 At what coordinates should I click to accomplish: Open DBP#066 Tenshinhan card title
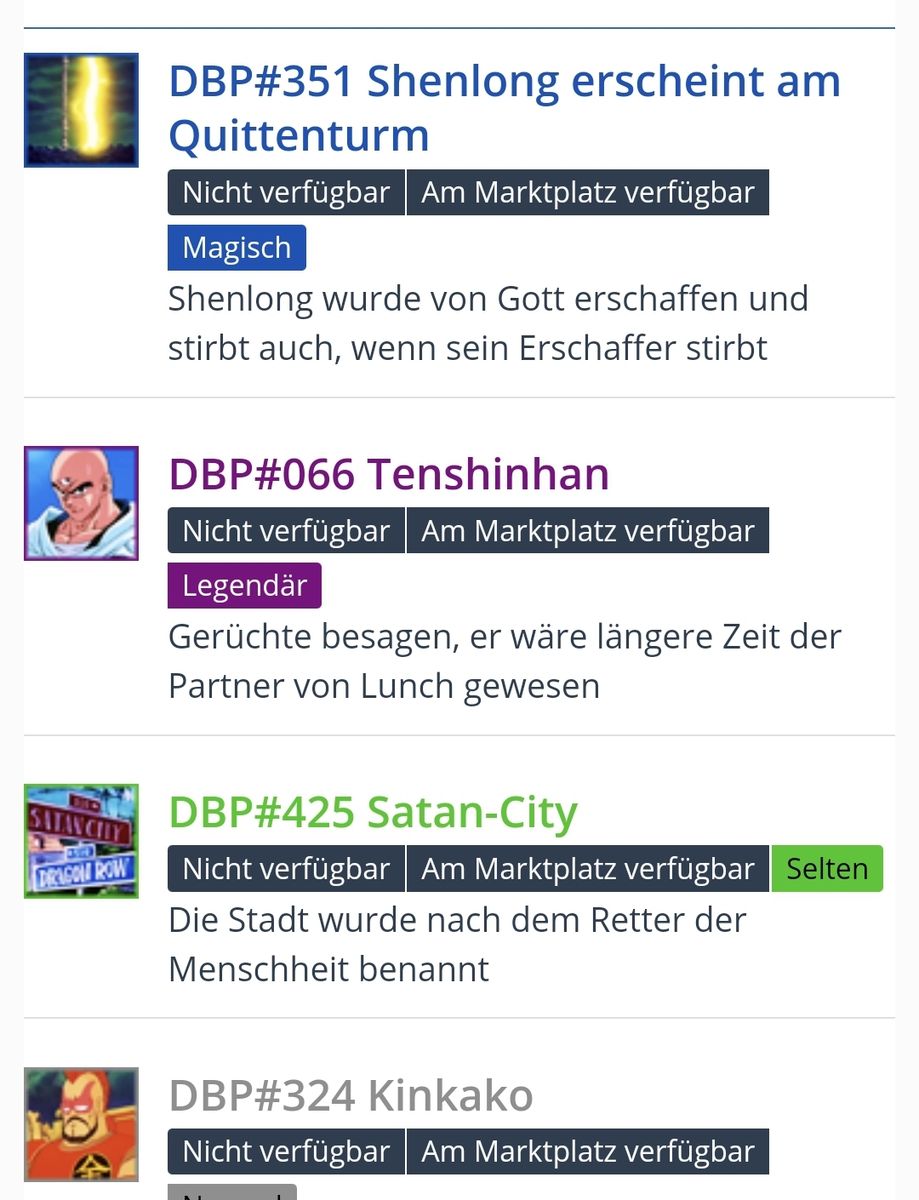[388, 474]
